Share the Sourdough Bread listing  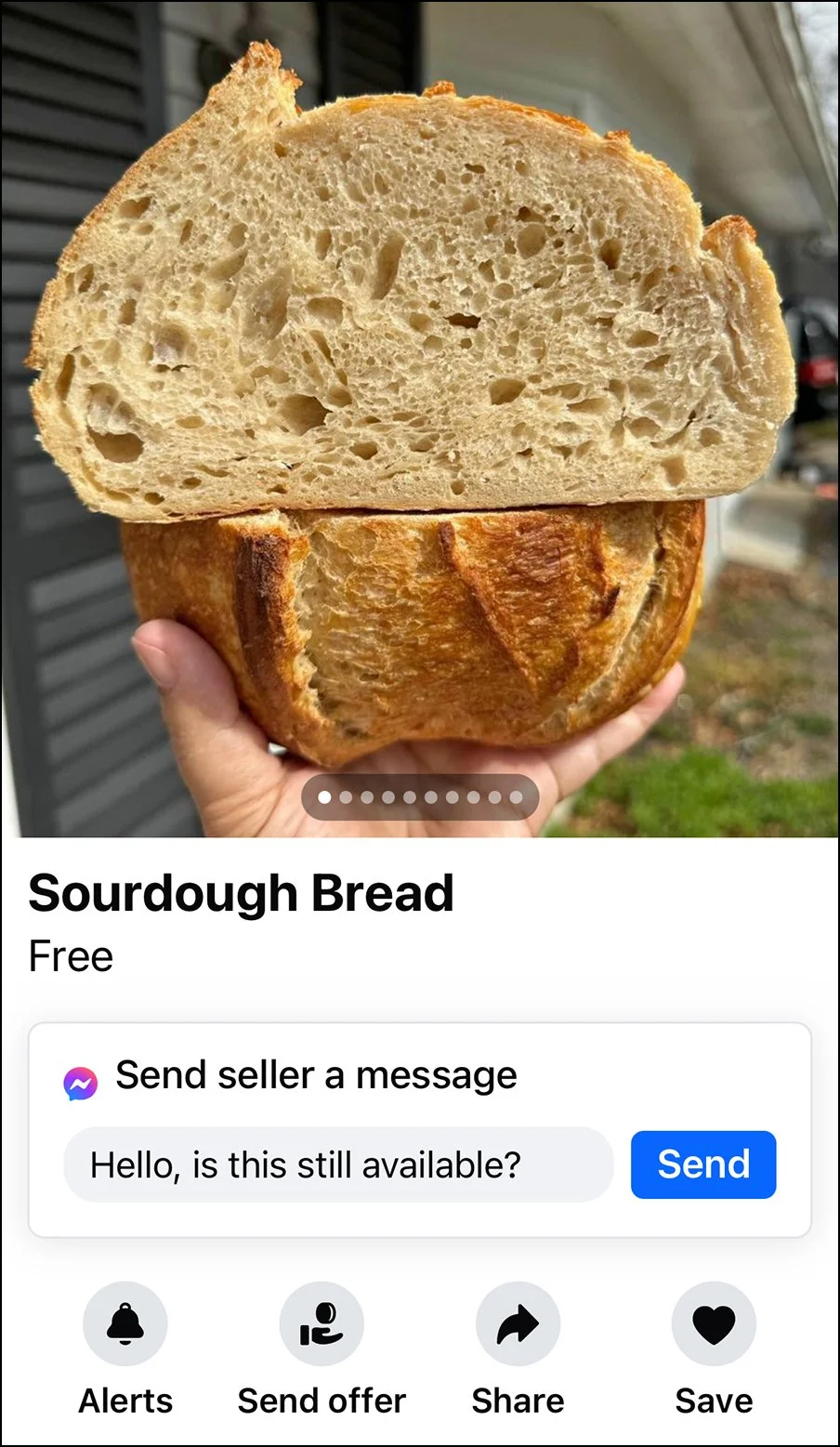click(x=518, y=1324)
